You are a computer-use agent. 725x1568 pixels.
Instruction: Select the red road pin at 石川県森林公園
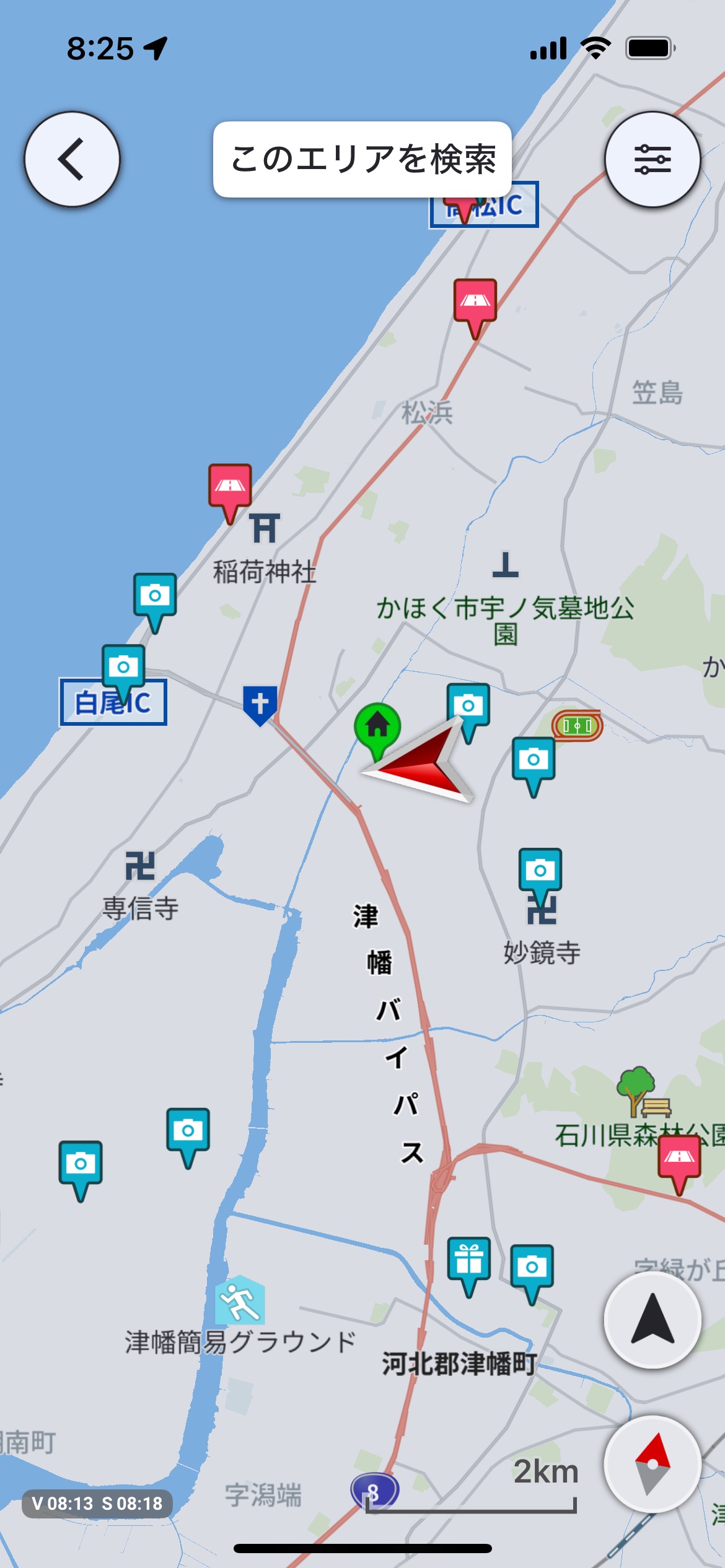(679, 1157)
